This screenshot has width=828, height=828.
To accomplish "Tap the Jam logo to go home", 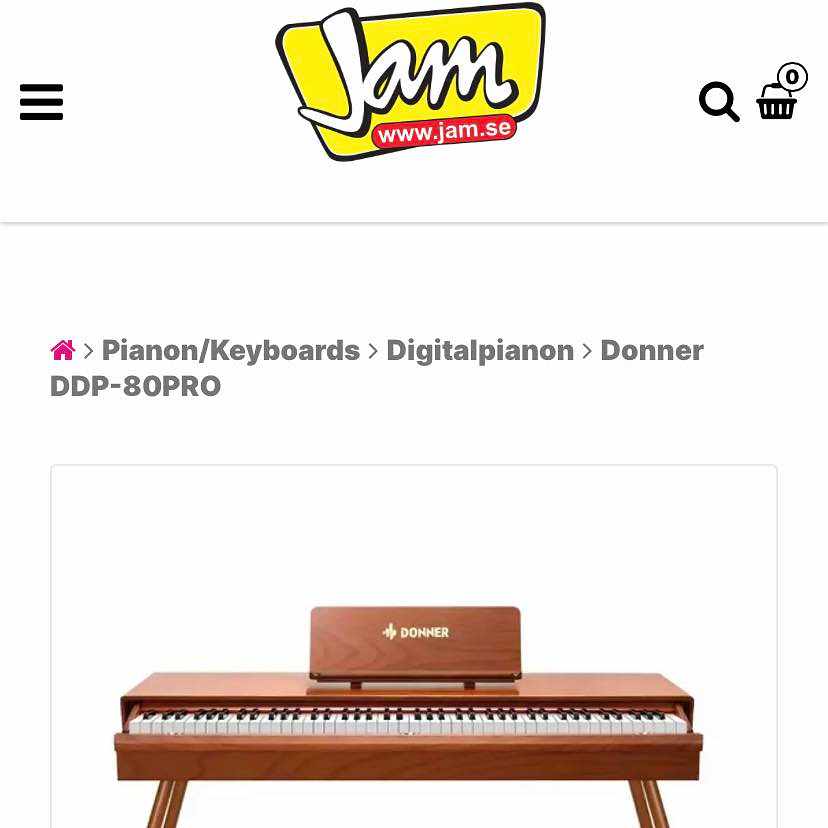I will pos(411,83).
